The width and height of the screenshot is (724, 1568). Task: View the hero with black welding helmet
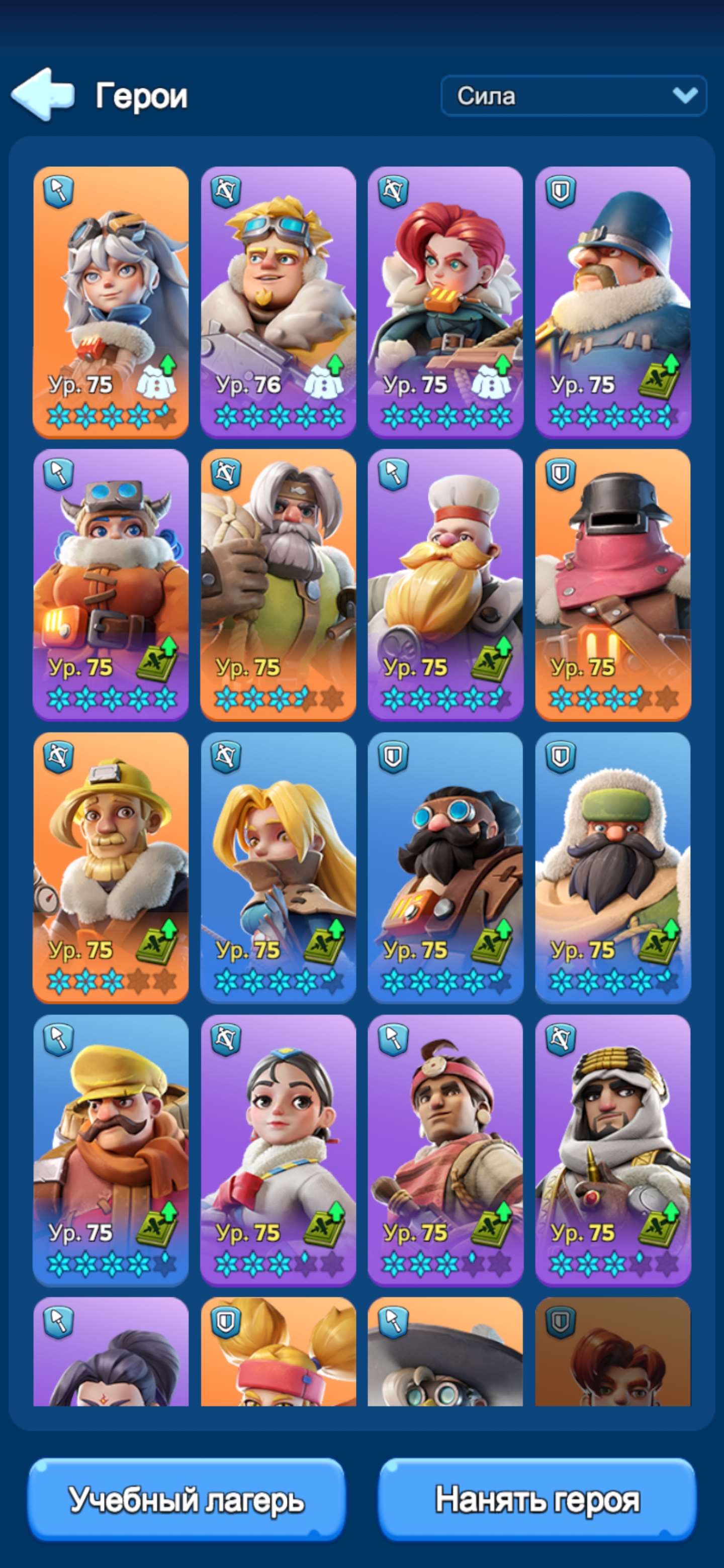[612, 585]
